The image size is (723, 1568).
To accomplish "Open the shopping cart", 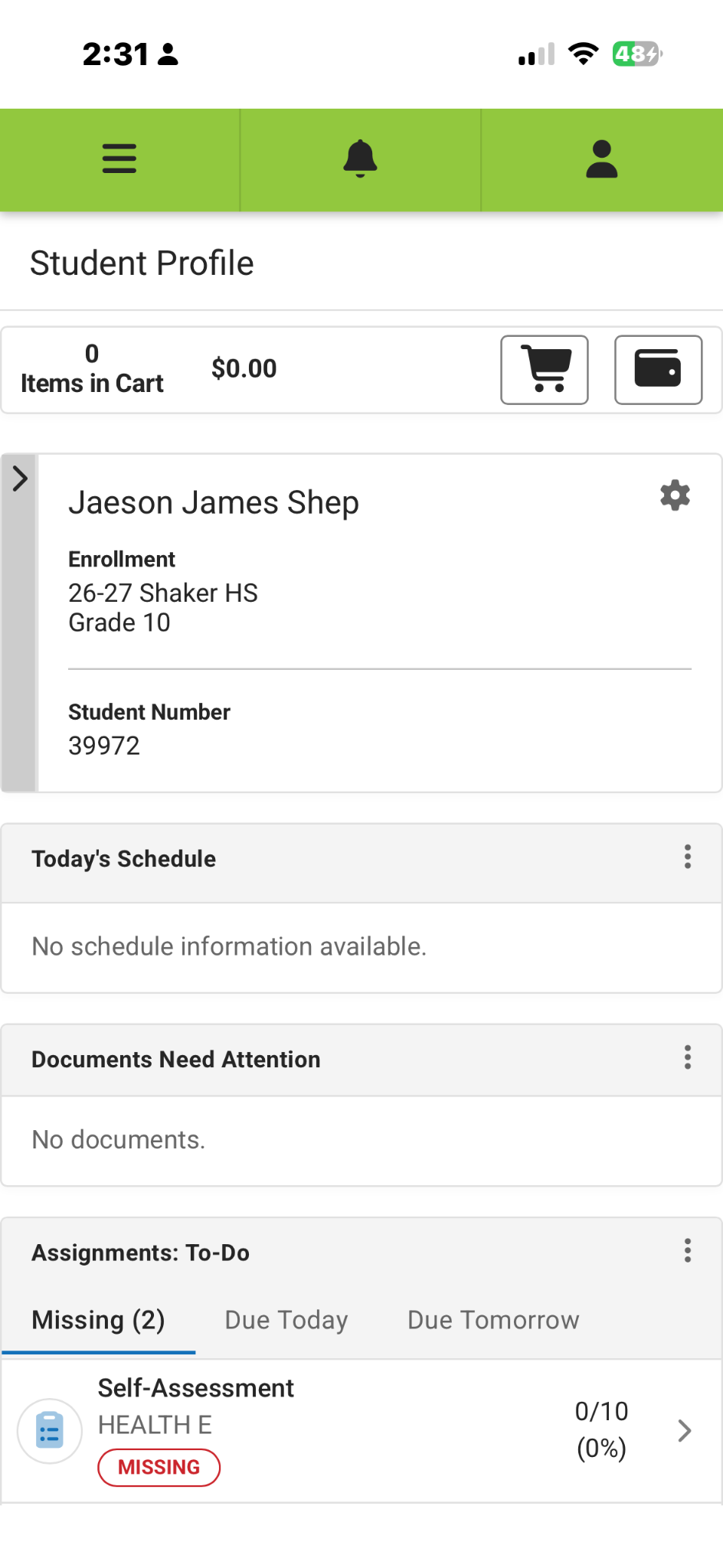I will click(x=545, y=370).
